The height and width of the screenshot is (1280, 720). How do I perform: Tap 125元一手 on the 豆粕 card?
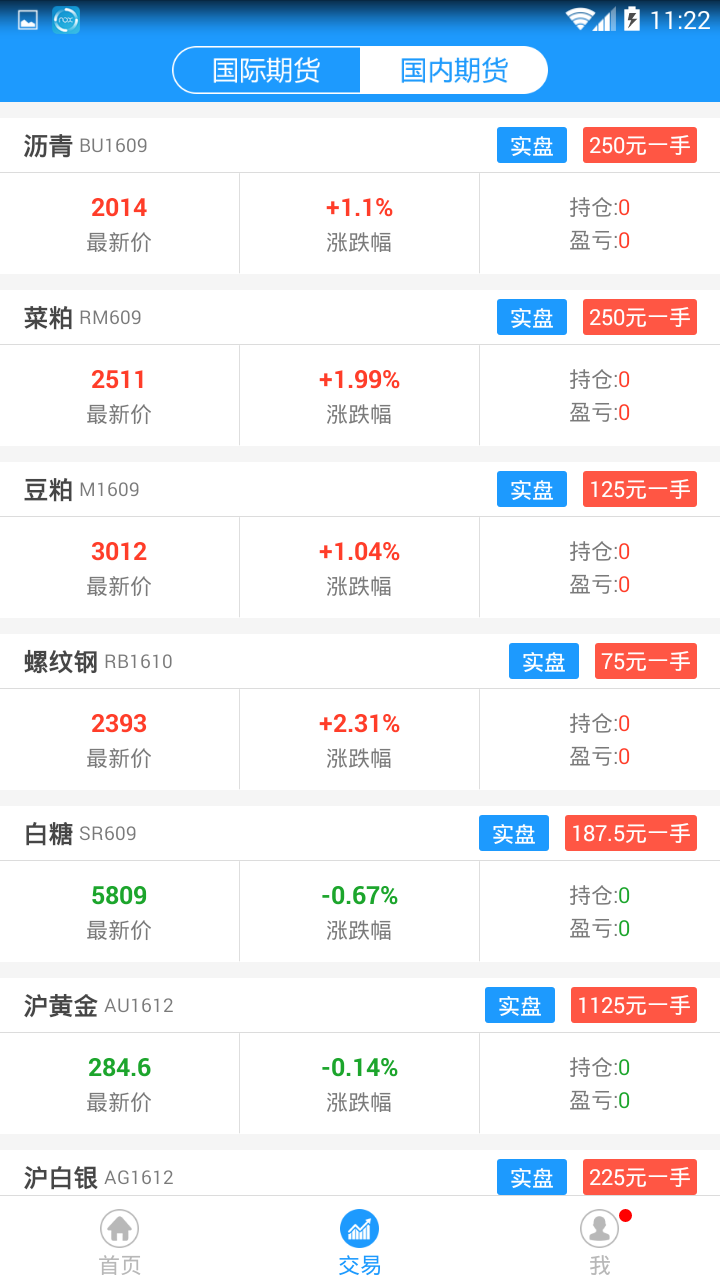pos(639,490)
